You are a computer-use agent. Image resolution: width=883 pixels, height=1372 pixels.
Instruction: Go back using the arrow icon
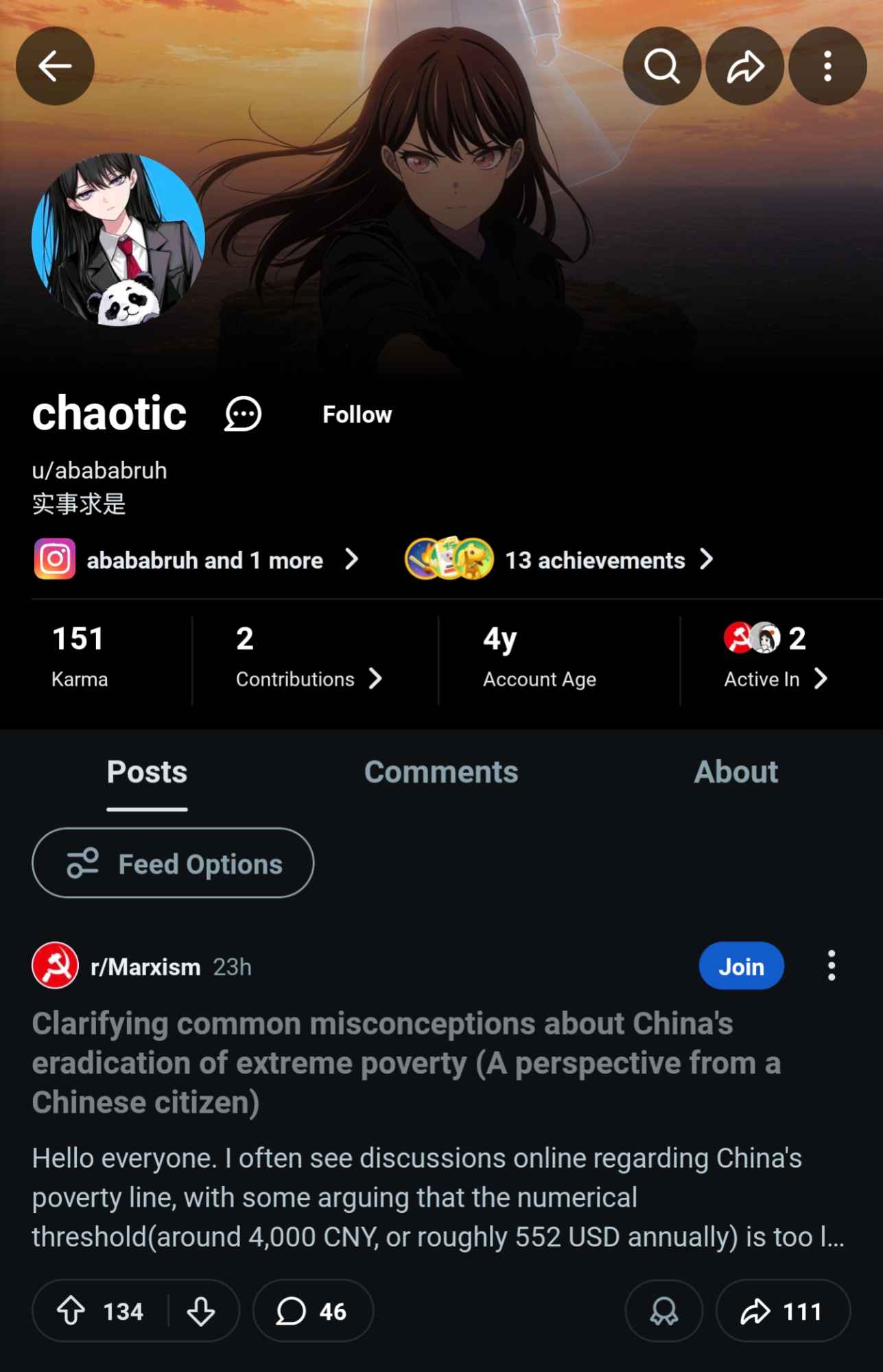coord(55,66)
